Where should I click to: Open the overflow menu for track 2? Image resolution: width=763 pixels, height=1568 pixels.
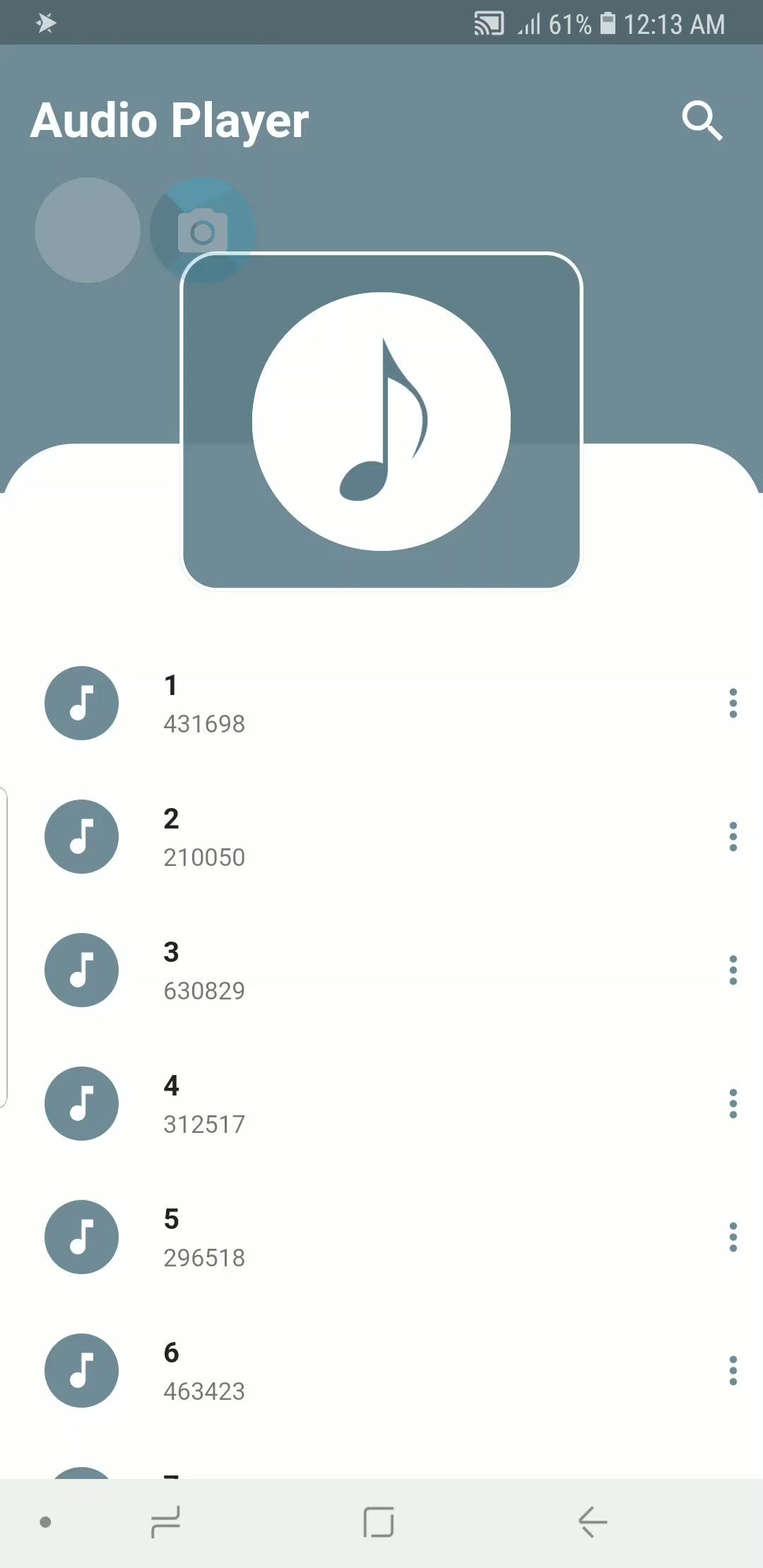733,837
